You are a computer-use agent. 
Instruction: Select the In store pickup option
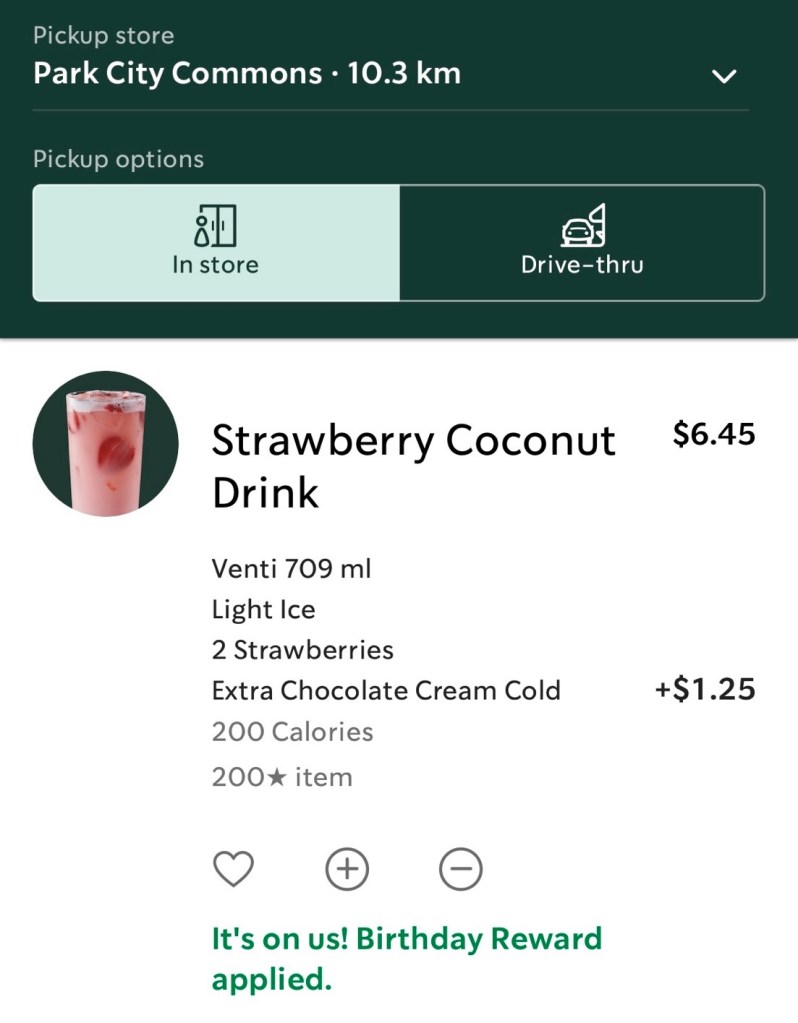[216, 243]
